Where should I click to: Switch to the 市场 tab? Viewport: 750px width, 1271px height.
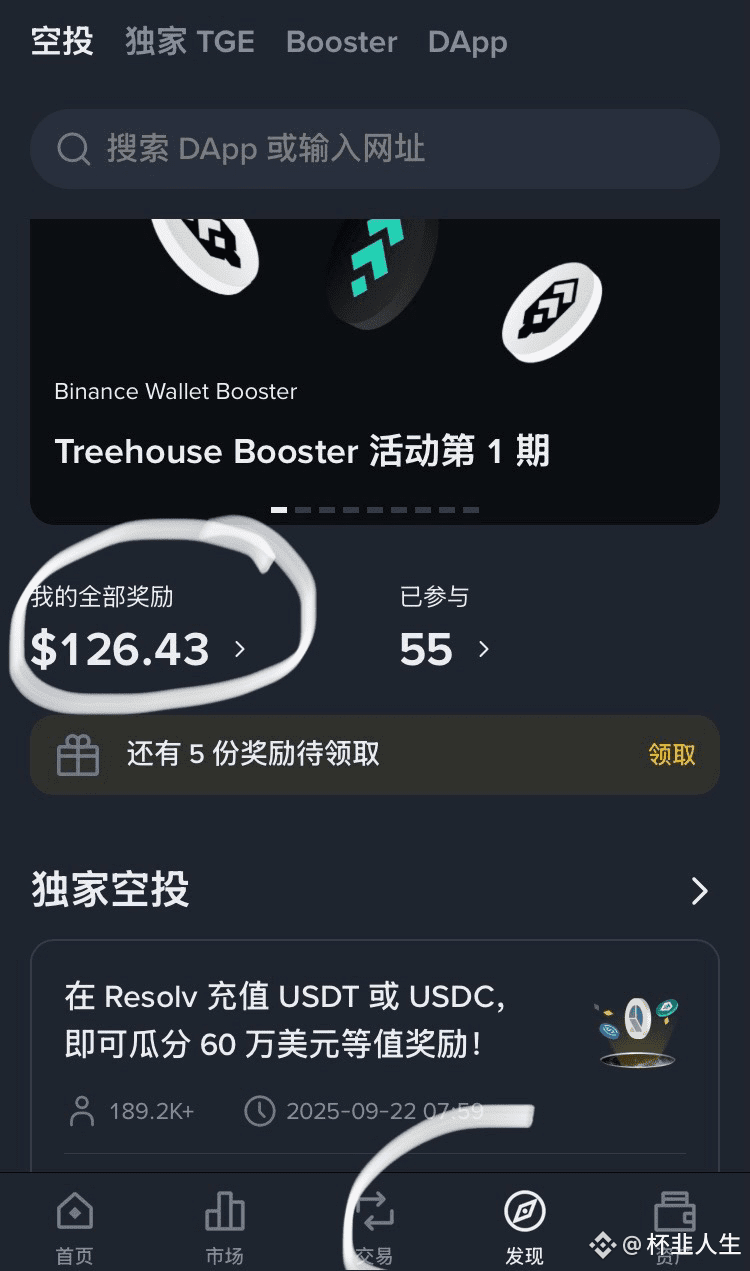pyautogui.click(x=224, y=1228)
